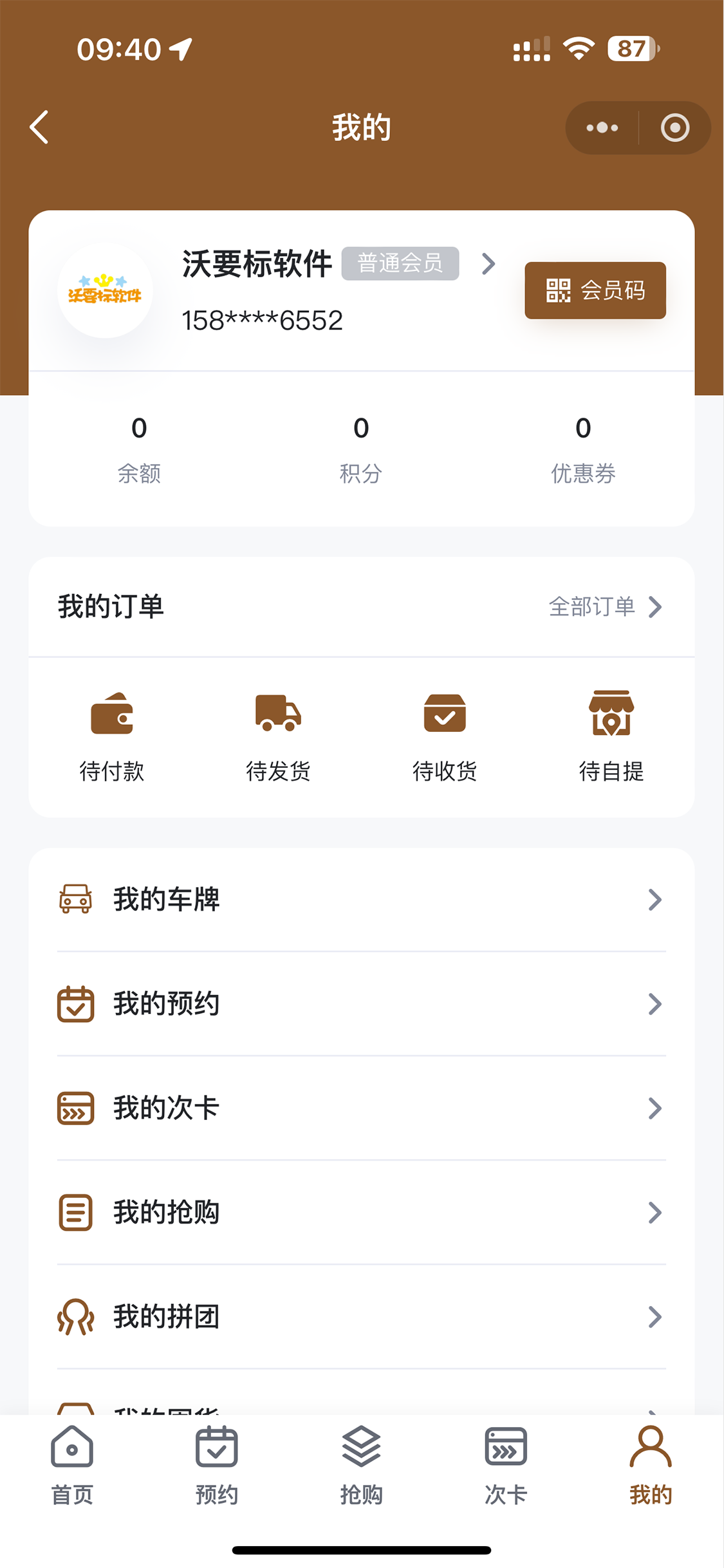
Task: View 积分 points details
Action: click(361, 449)
